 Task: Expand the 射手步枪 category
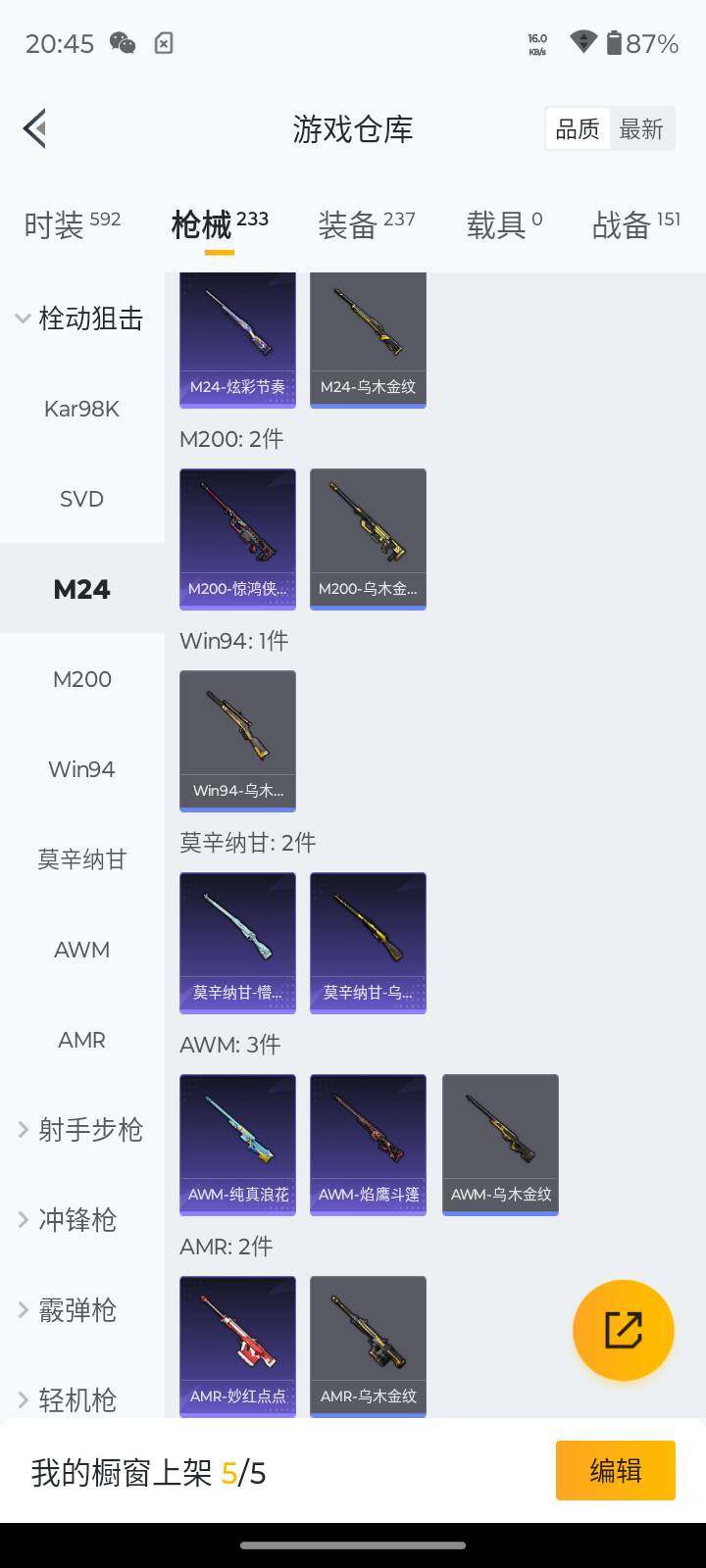click(x=80, y=1130)
